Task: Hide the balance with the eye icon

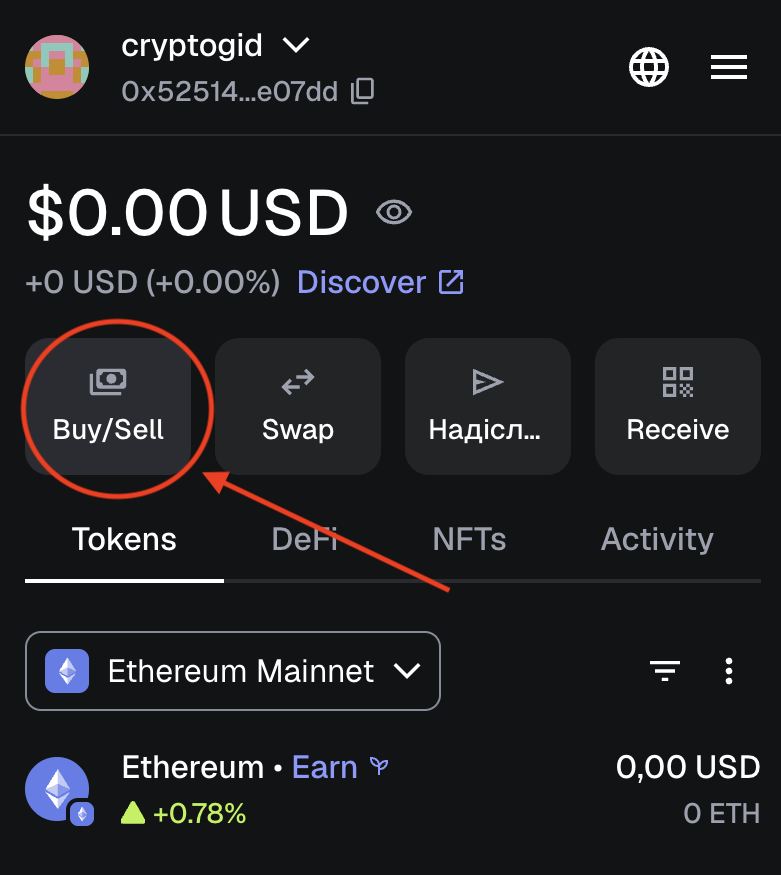Action: 394,212
